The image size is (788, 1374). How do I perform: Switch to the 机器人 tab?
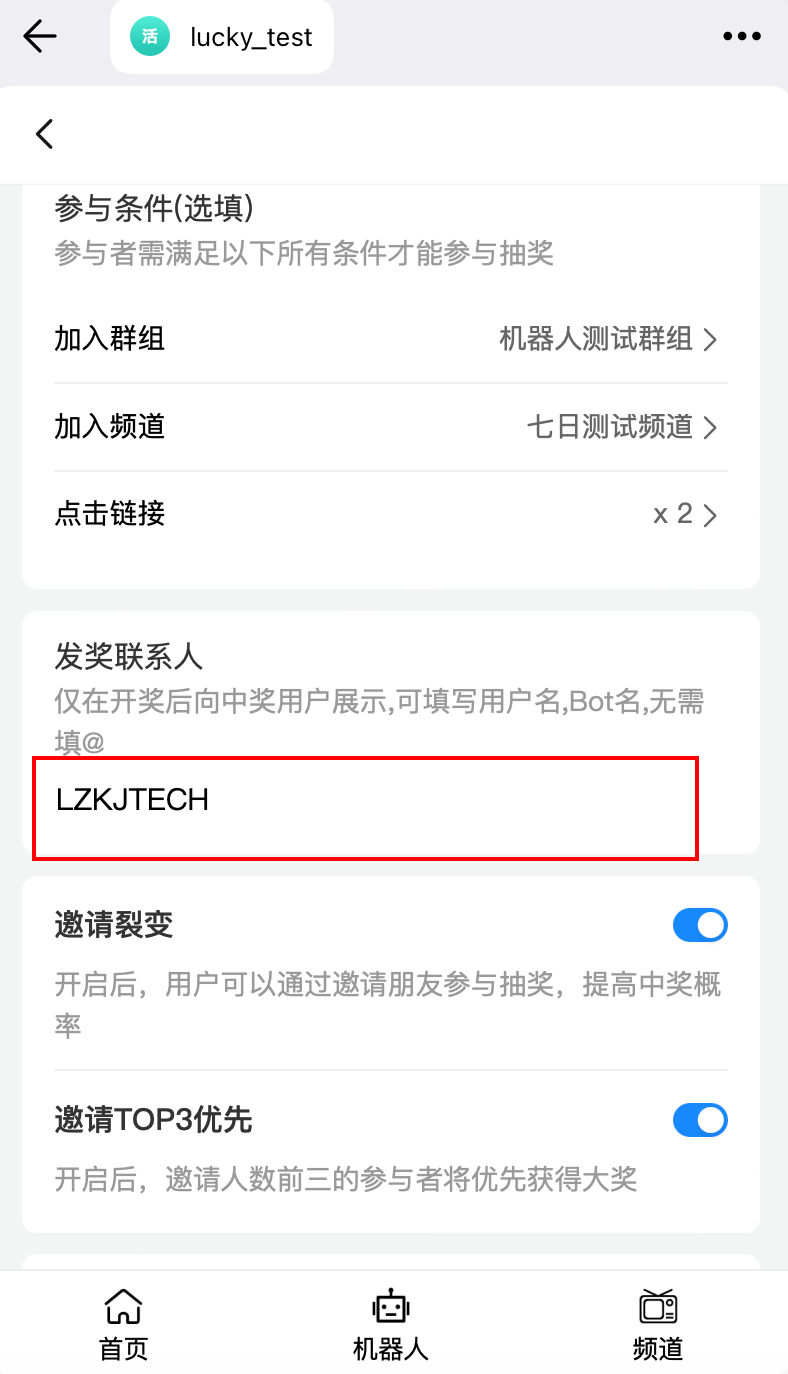coord(391,1324)
